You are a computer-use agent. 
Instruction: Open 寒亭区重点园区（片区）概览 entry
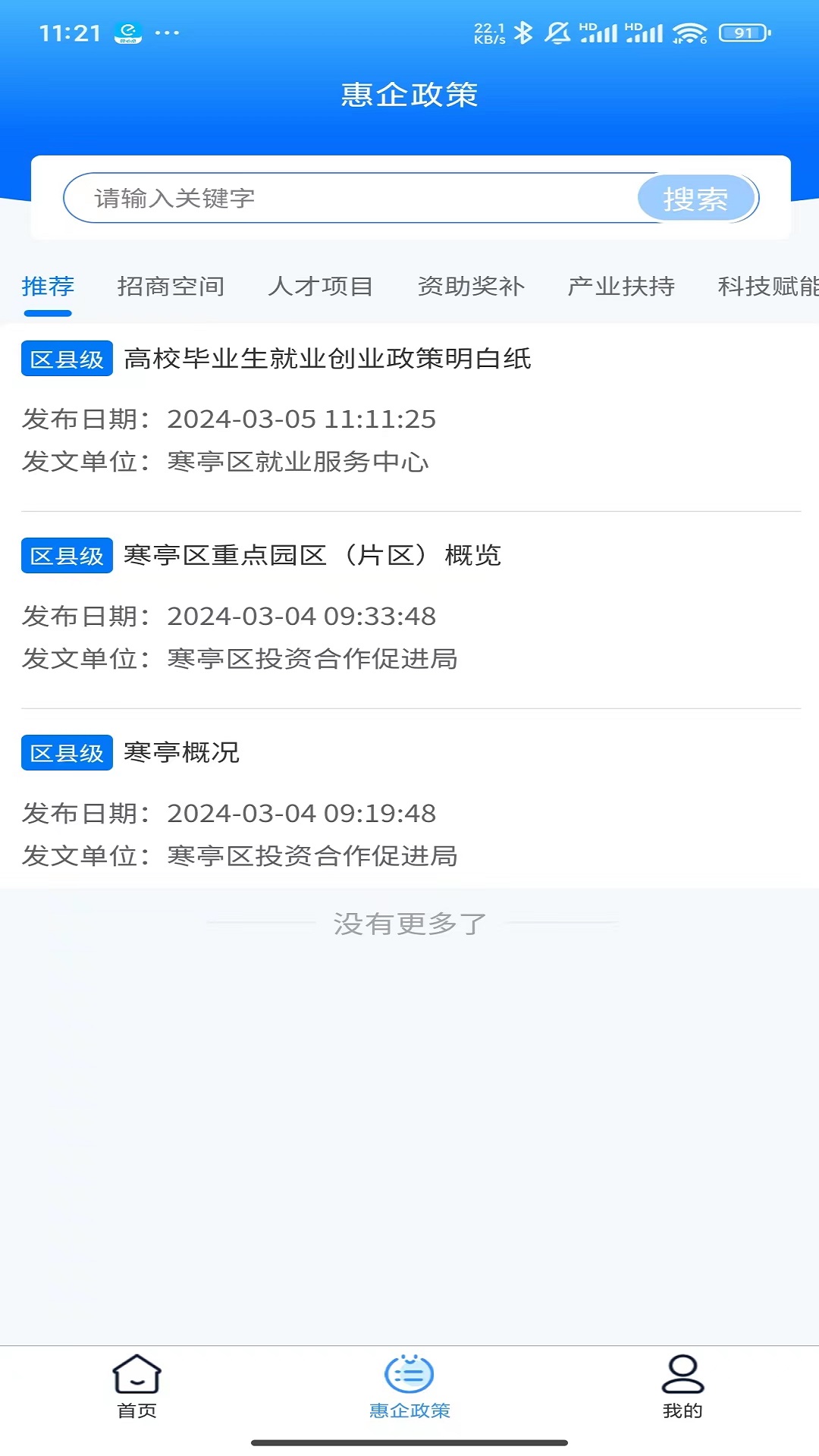(x=312, y=556)
